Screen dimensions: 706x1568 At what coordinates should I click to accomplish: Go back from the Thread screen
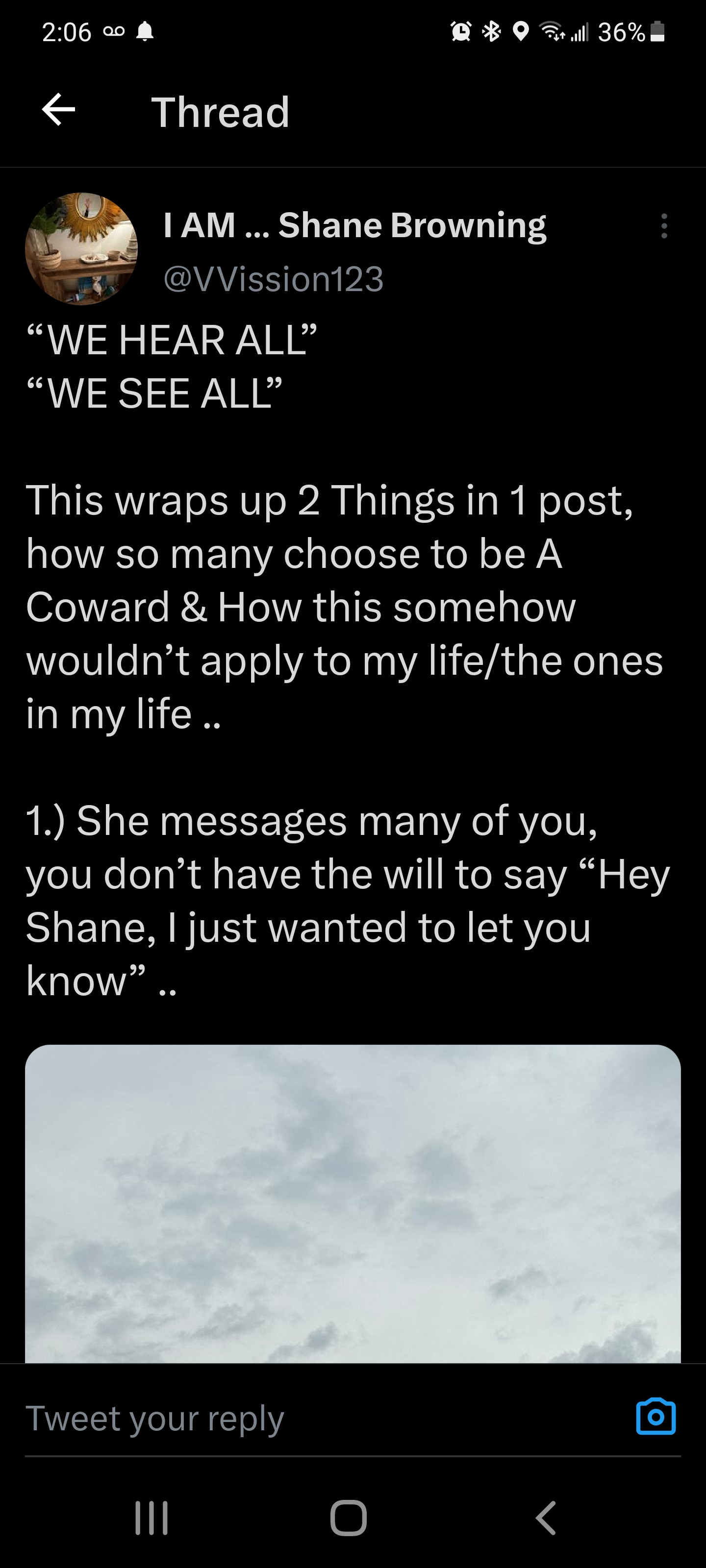coord(58,110)
